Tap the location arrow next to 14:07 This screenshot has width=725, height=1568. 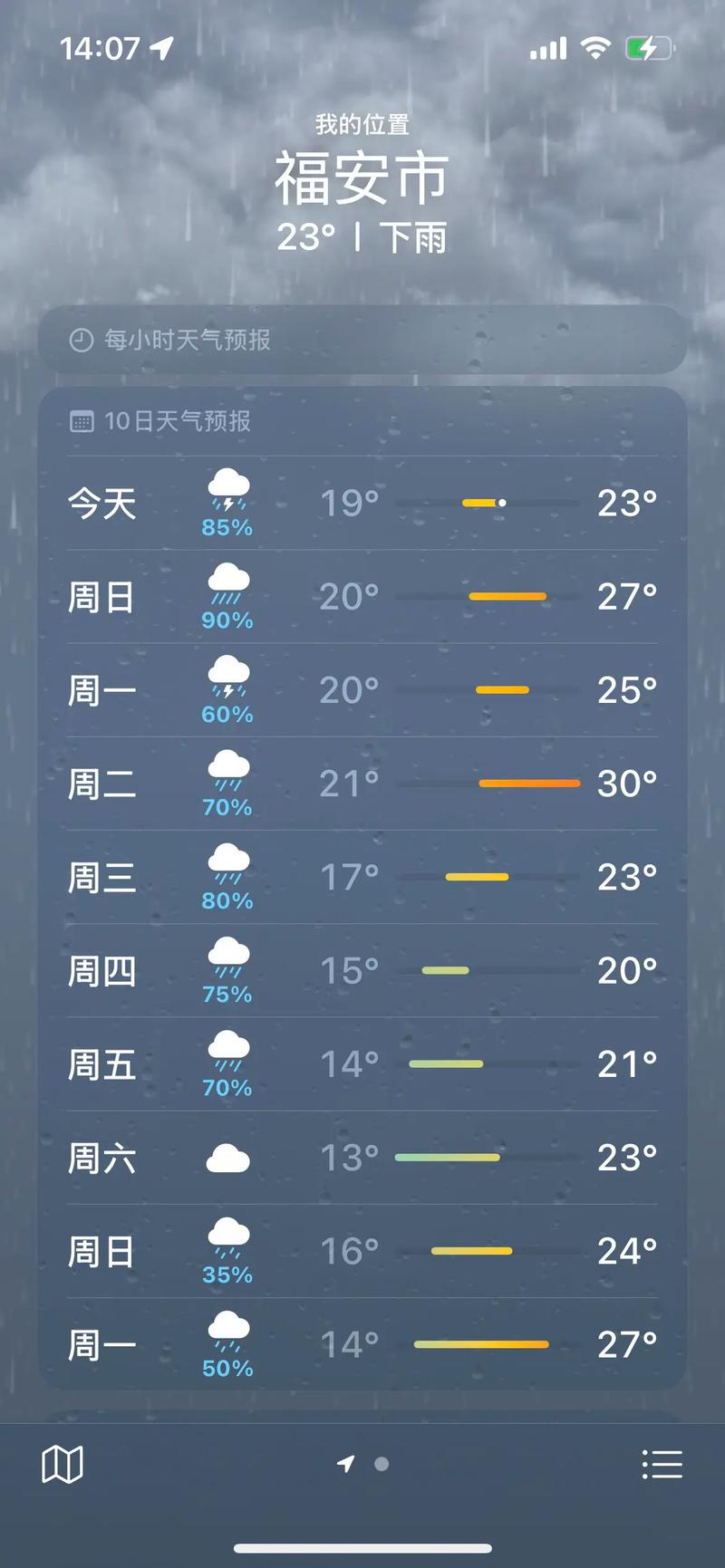pyautogui.click(x=163, y=50)
